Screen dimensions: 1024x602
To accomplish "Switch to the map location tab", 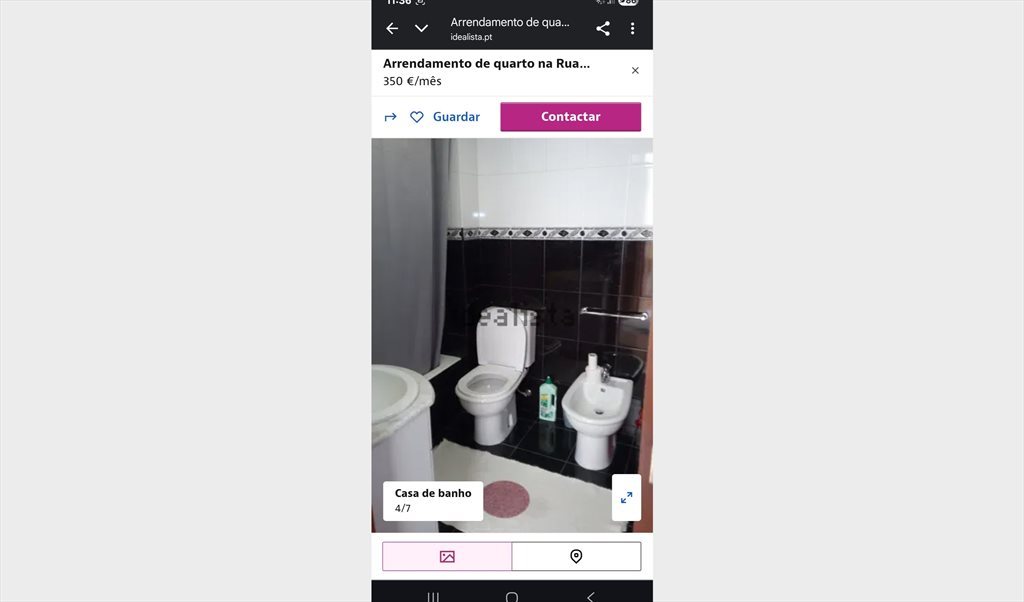I will [576, 556].
